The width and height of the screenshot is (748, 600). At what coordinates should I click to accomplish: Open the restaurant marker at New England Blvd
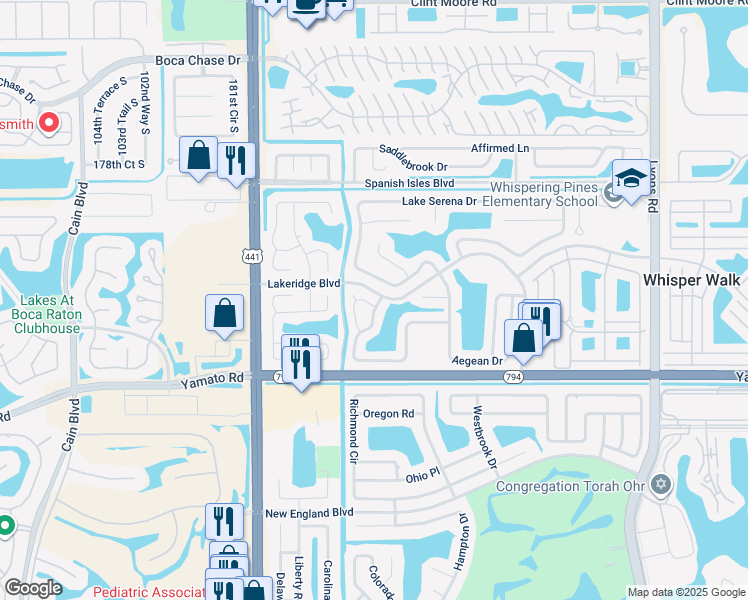point(224,521)
